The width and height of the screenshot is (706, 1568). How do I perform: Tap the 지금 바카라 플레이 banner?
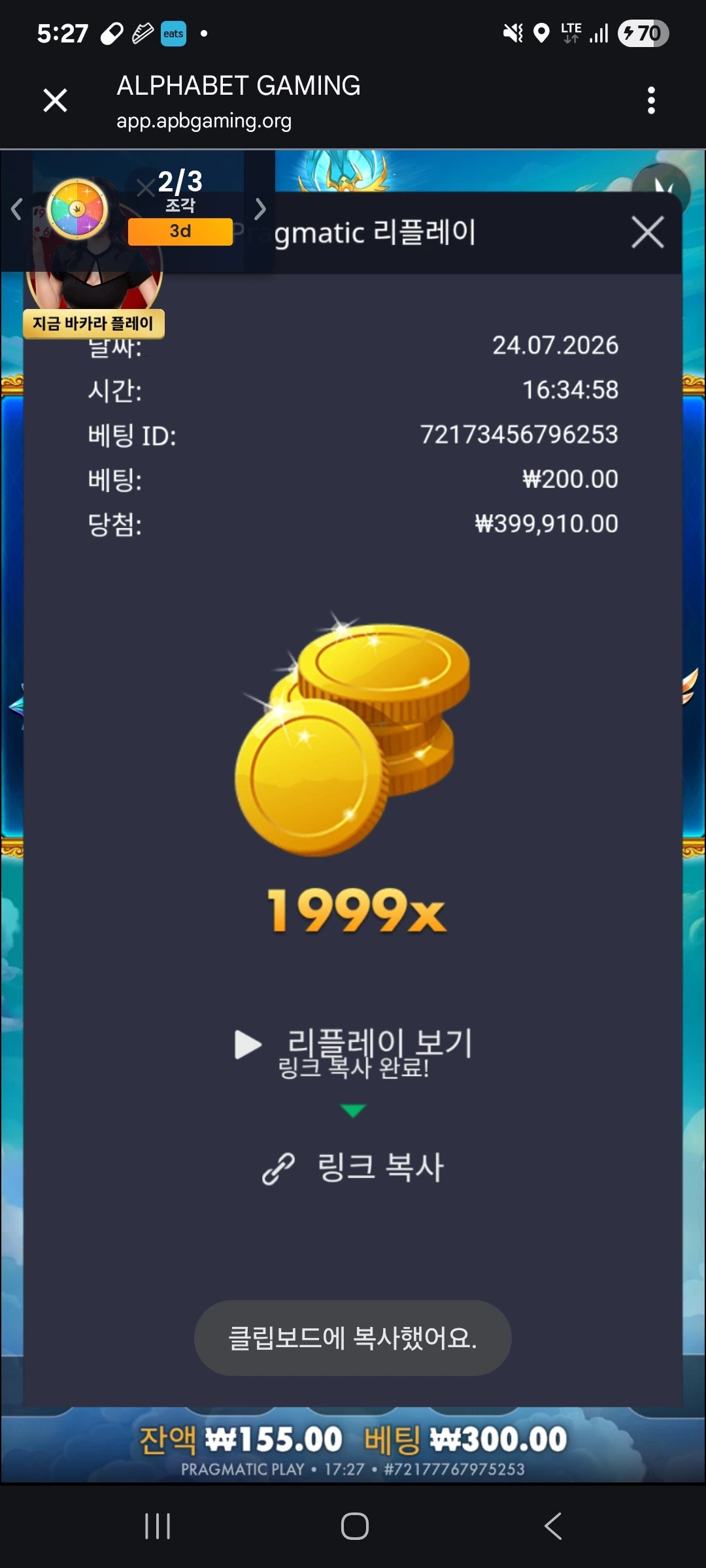pos(93,324)
